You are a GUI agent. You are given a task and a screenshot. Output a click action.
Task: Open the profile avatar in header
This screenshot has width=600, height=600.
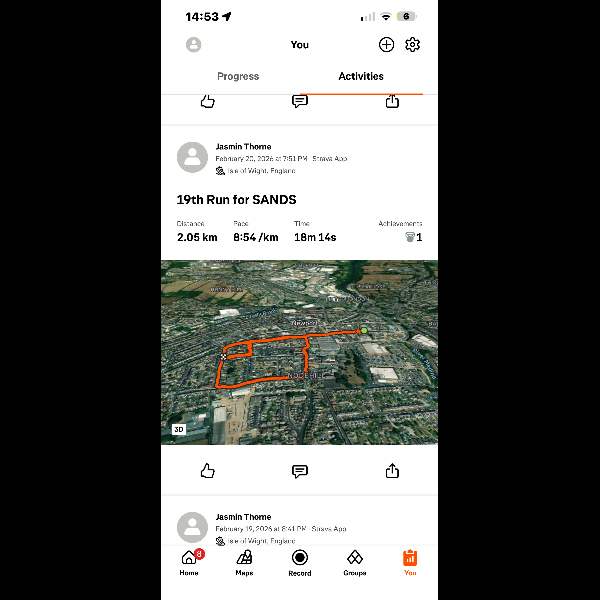point(194,45)
